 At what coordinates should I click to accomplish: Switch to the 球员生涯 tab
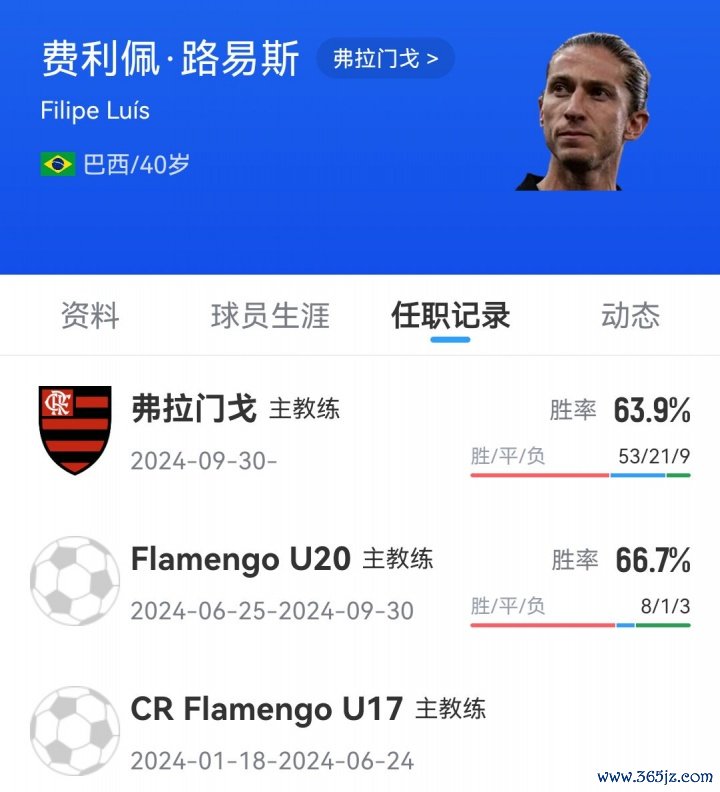click(270, 315)
